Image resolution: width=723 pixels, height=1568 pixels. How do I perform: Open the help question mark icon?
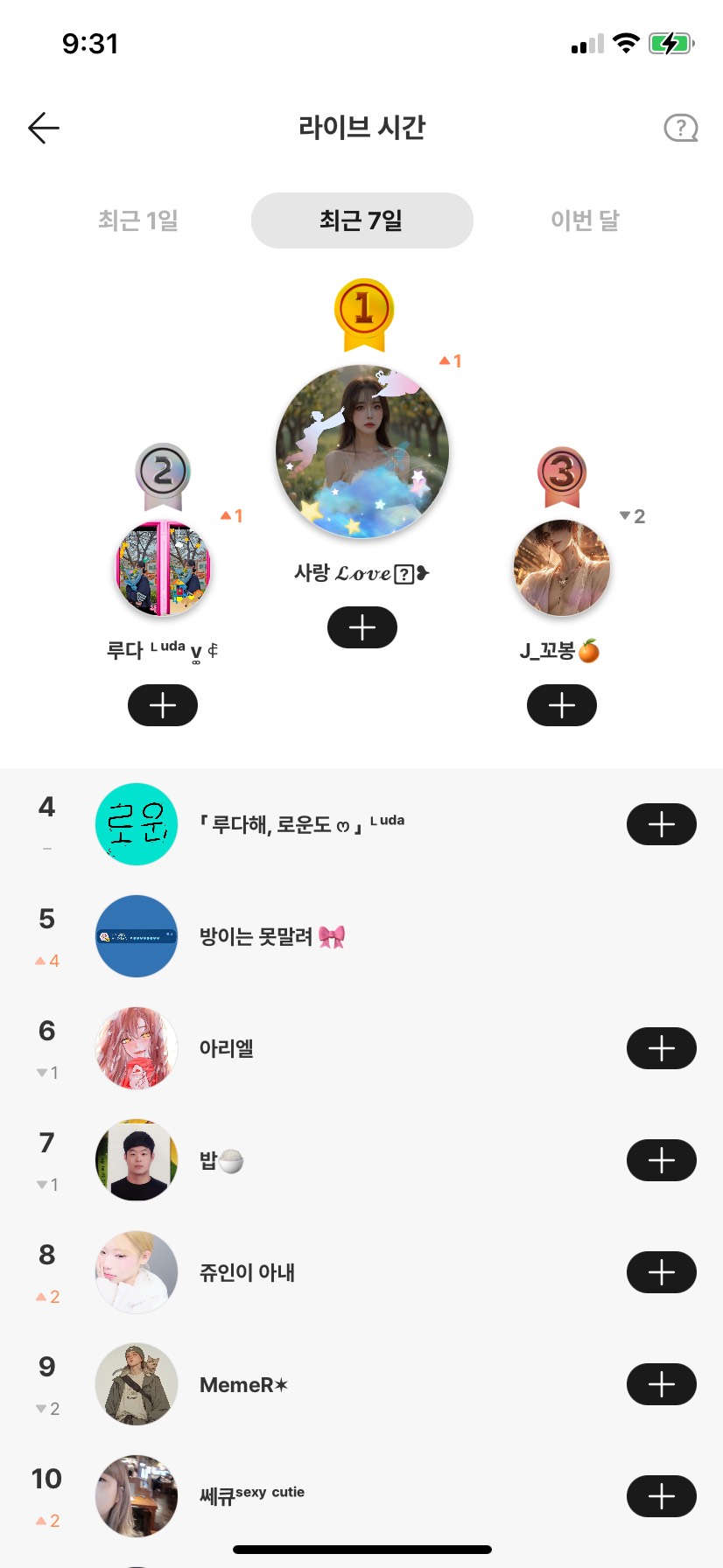point(680,129)
